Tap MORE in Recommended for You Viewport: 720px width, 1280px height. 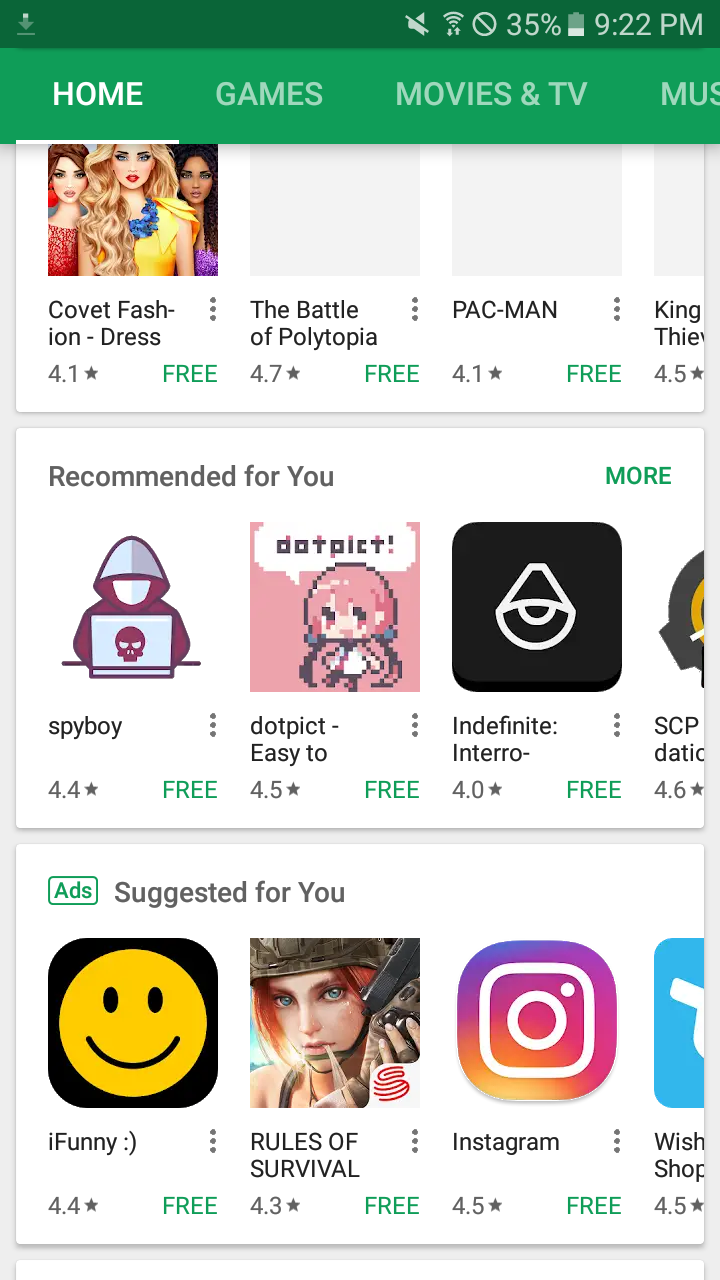point(638,476)
